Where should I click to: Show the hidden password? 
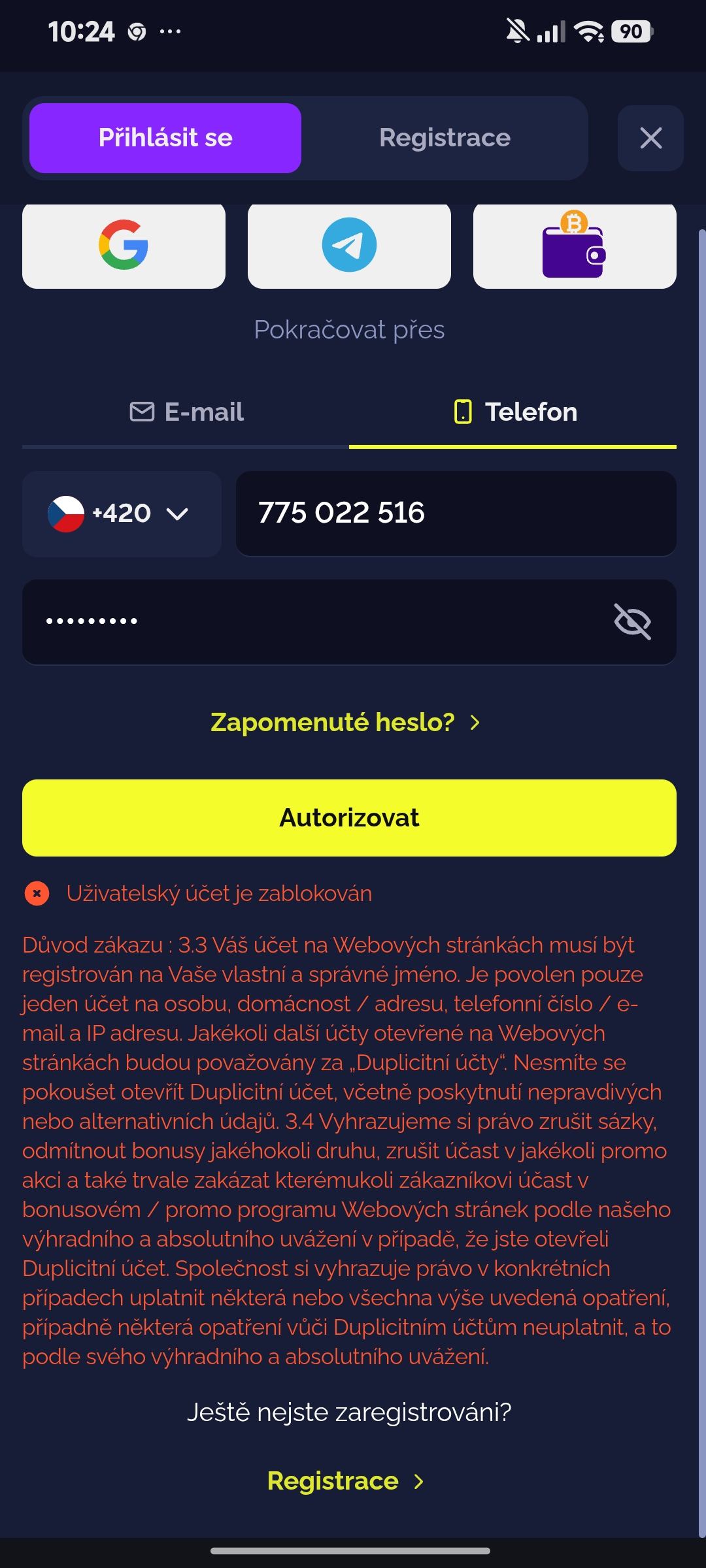(632, 621)
